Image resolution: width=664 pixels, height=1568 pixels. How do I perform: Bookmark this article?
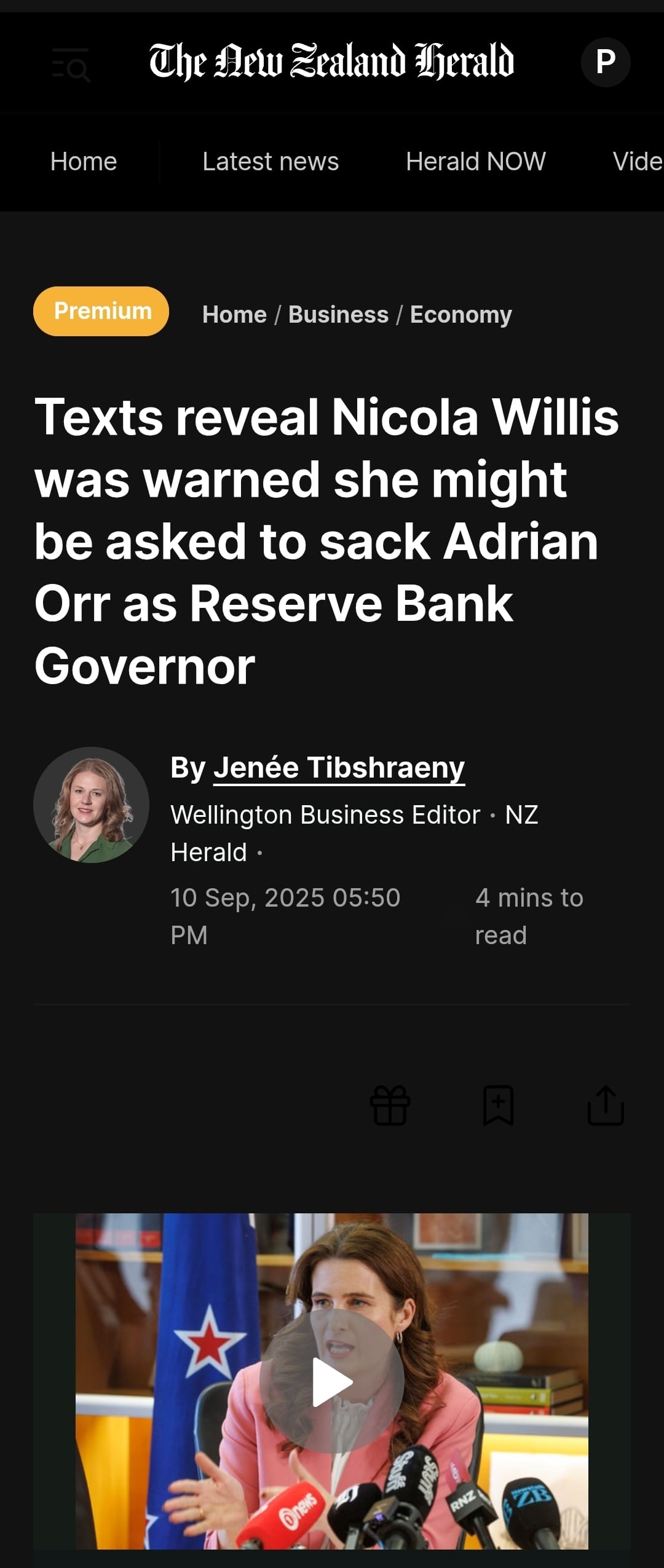pyautogui.click(x=498, y=1105)
